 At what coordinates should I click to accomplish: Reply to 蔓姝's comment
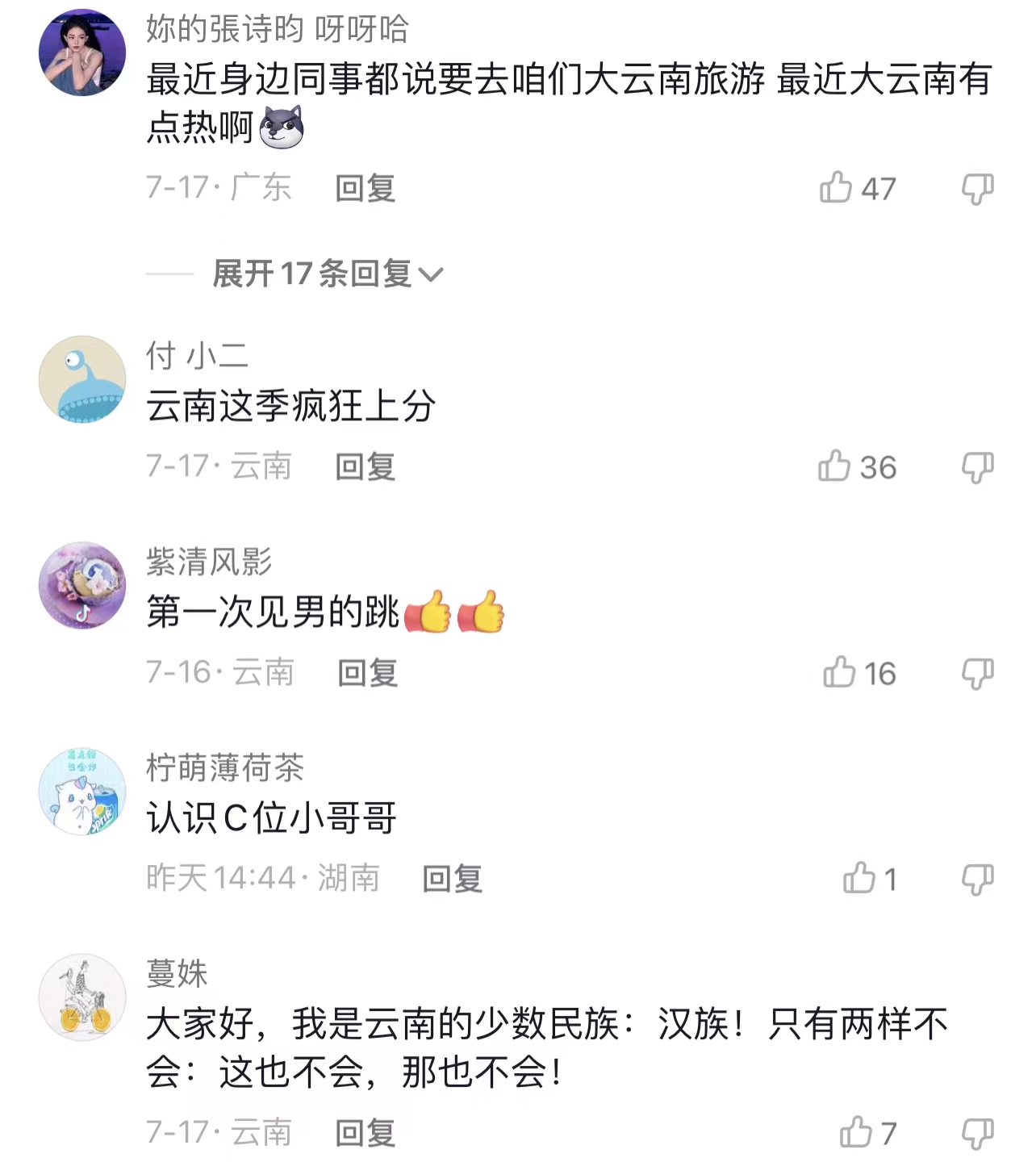(x=365, y=1132)
